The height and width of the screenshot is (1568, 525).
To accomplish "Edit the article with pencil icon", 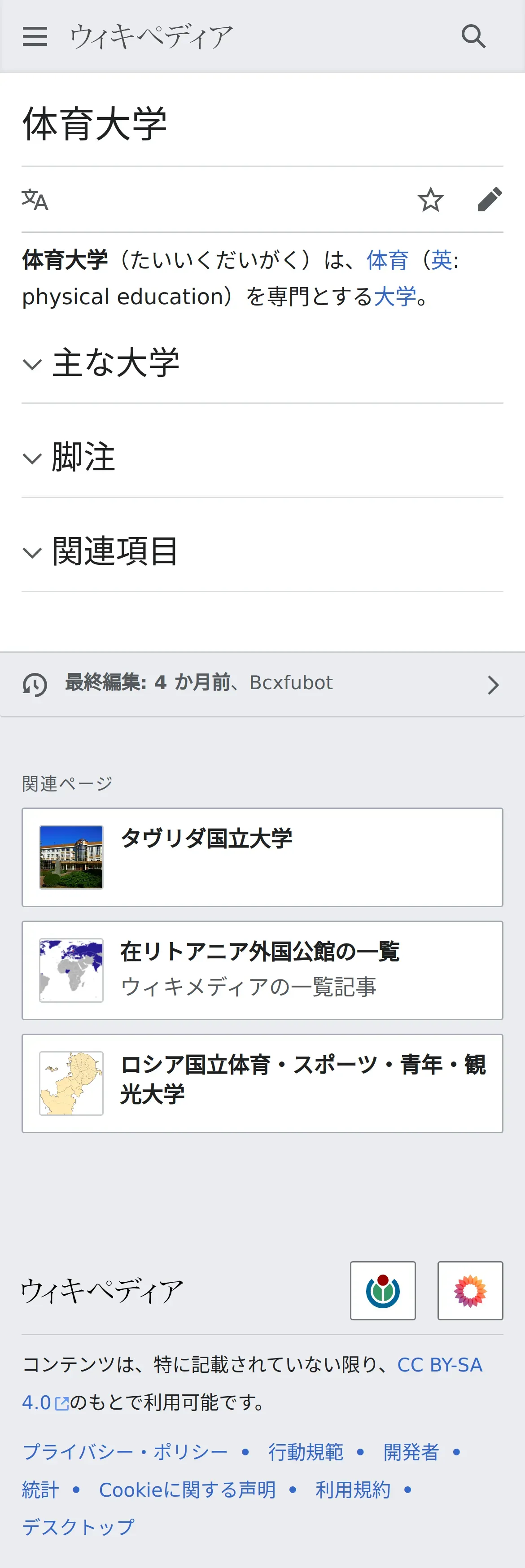I will click(x=490, y=200).
